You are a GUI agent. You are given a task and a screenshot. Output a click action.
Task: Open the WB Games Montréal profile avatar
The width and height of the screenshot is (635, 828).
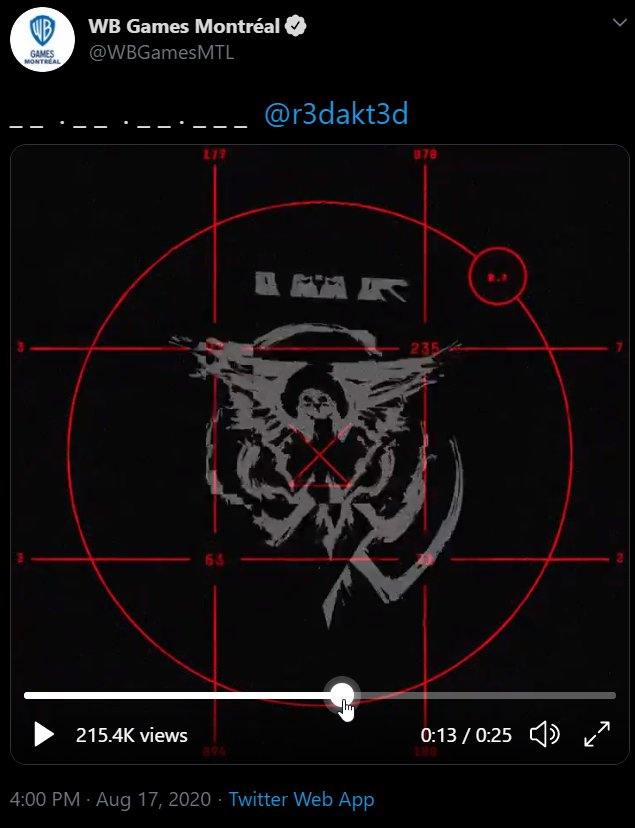click(41, 41)
